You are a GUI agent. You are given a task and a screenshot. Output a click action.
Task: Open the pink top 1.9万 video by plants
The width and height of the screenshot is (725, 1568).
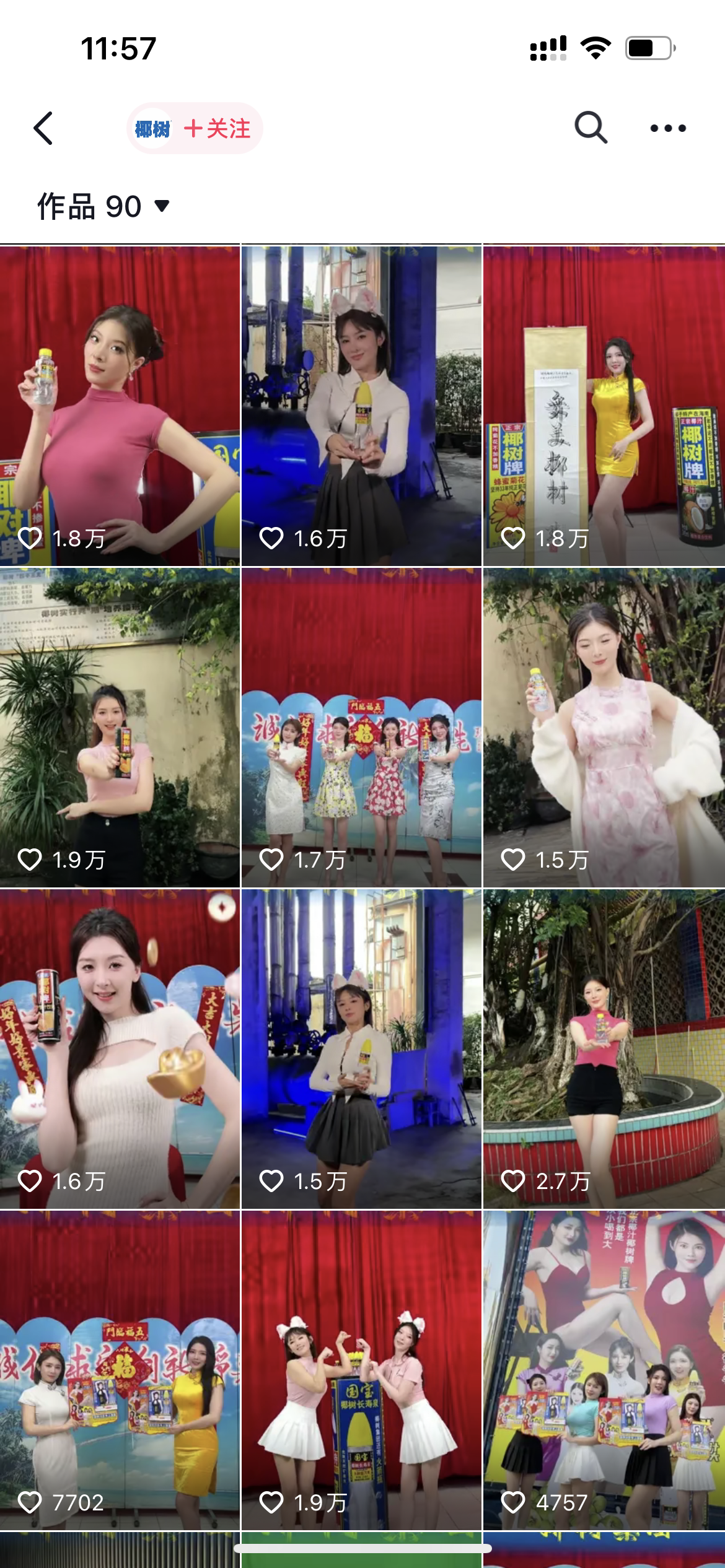tap(120, 727)
